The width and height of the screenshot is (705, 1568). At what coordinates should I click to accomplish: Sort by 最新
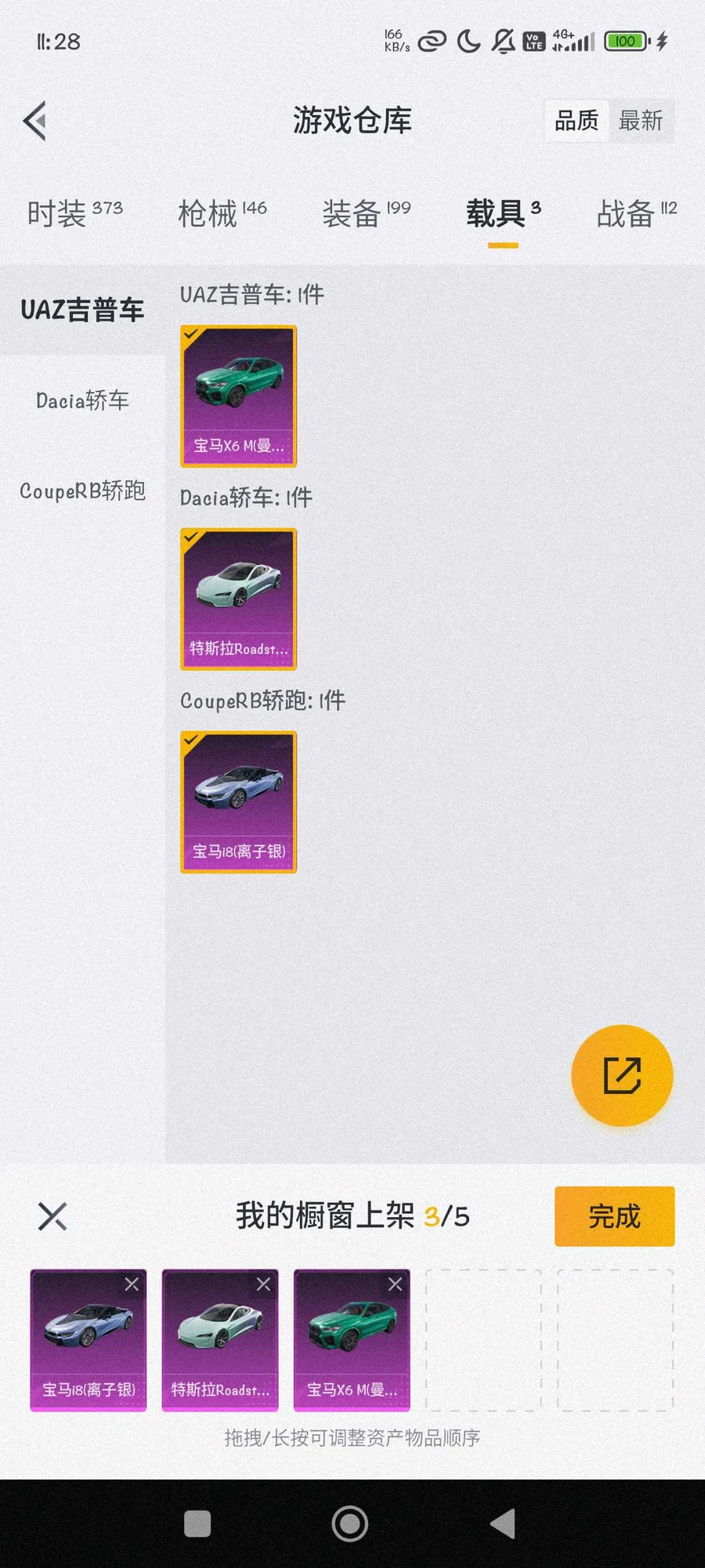[641, 121]
